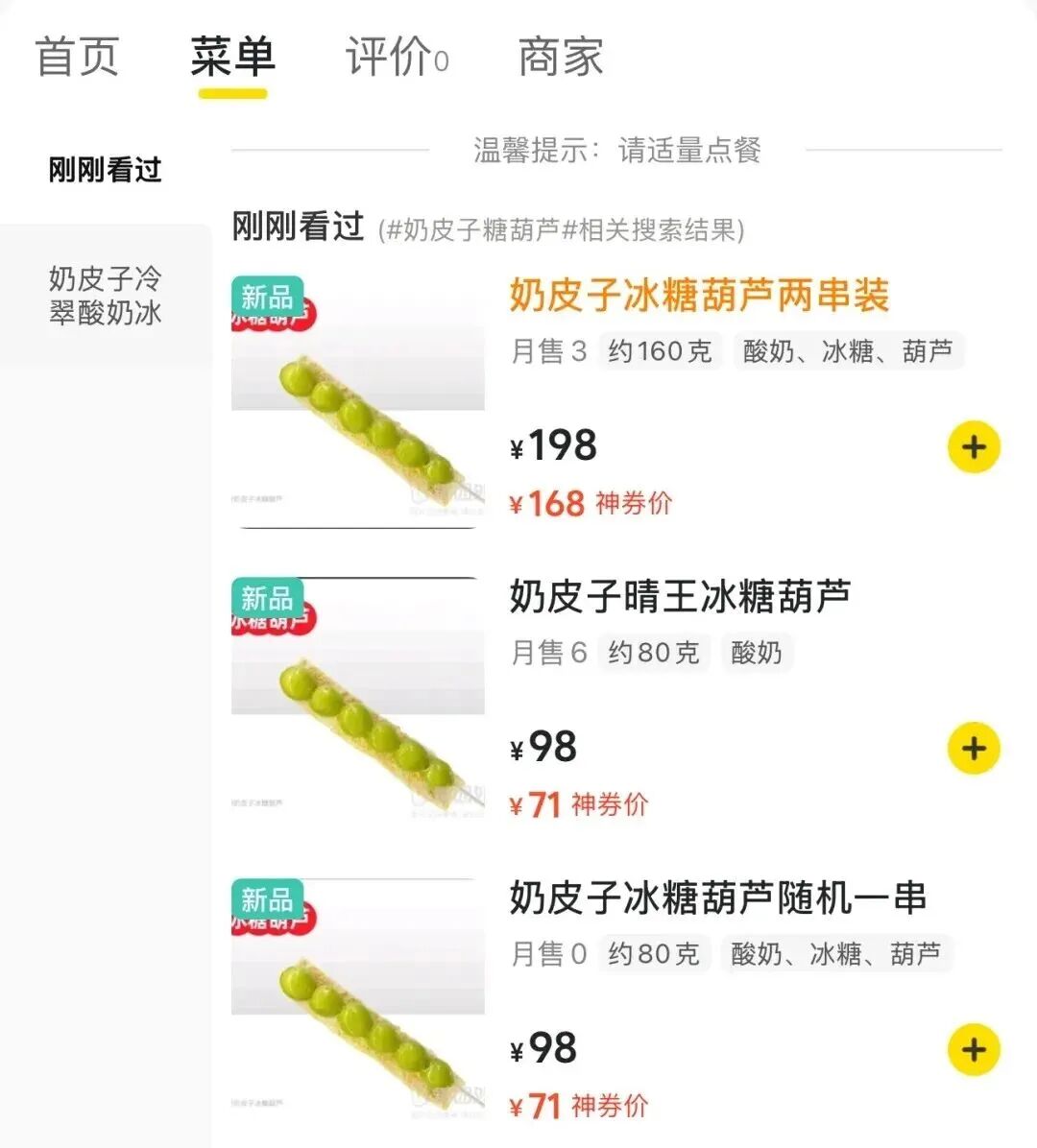This screenshot has height=1148, width=1037.
Task: View the 奶皮子冰糖葫芦随机一串 product image
Action: click(358, 1004)
